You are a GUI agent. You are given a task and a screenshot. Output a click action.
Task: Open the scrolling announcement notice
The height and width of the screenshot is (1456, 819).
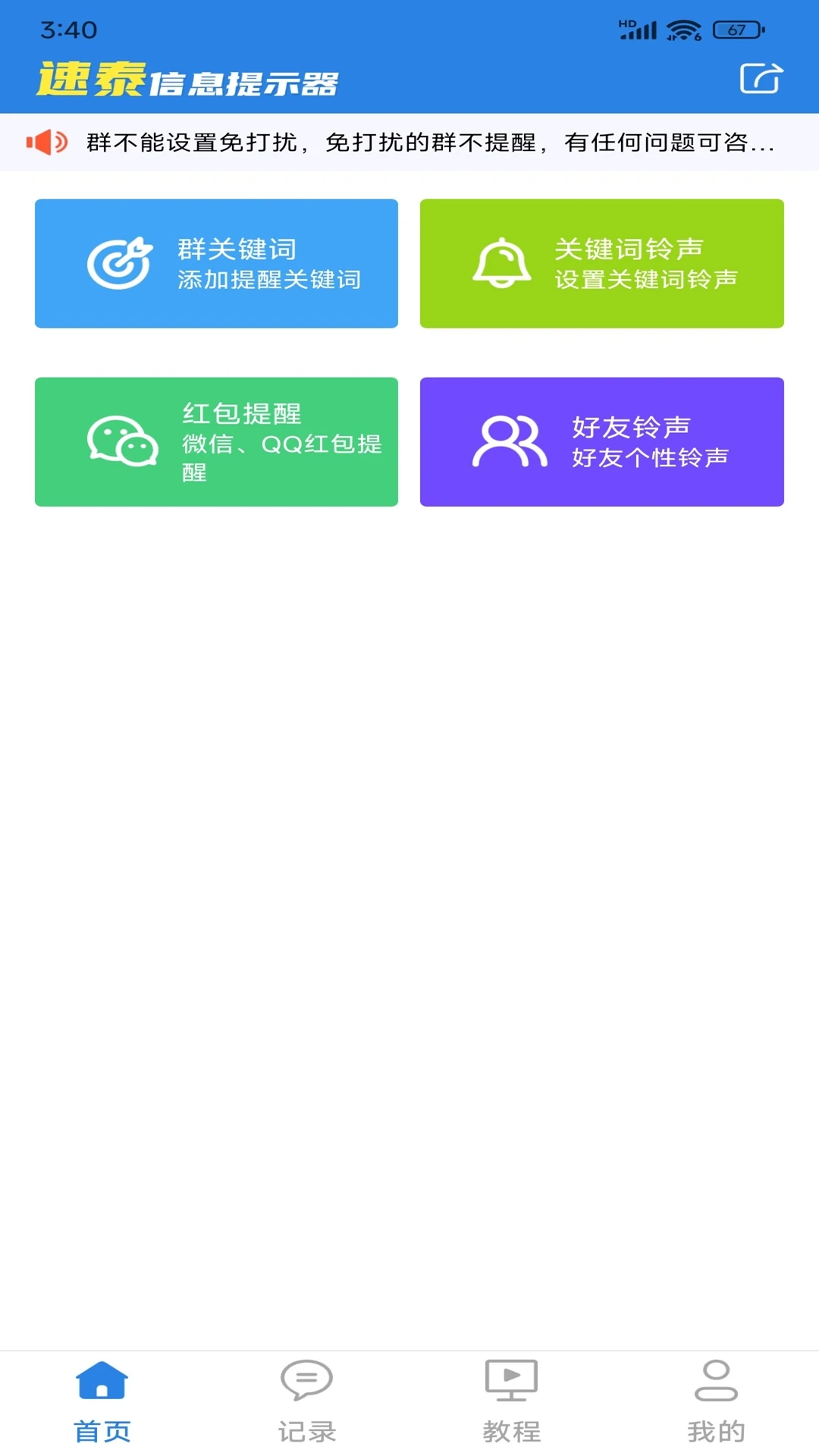click(x=429, y=143)
